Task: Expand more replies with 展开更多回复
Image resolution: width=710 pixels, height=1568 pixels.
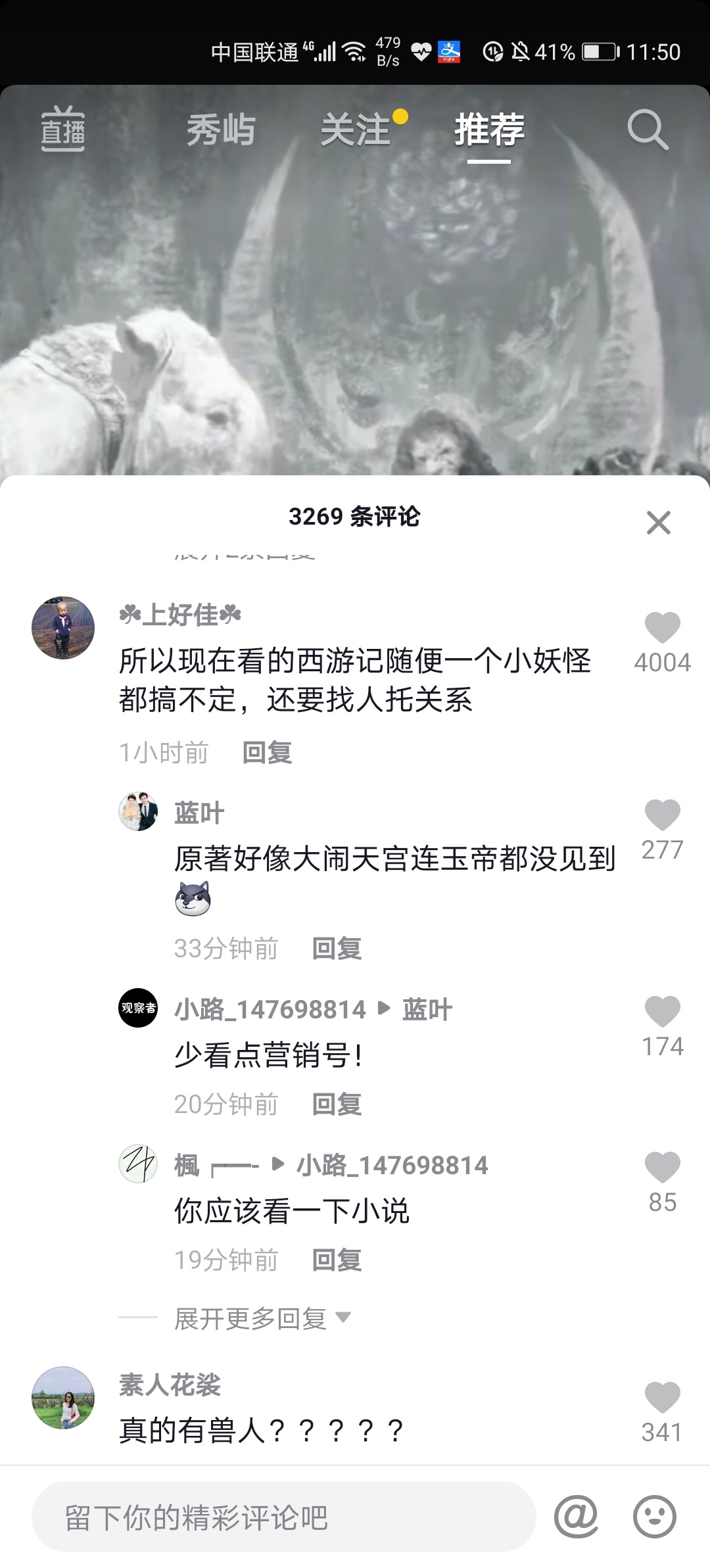Action: (x=262, y=1318)
